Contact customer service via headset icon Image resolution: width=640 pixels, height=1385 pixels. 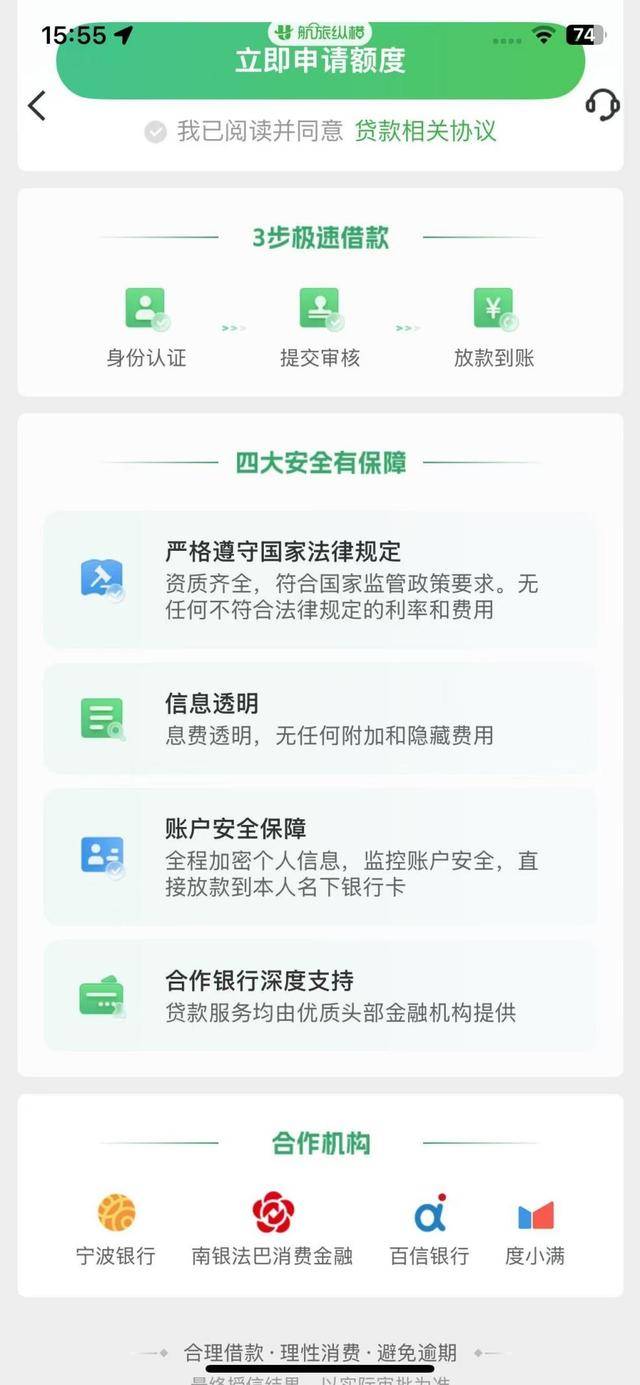click(602, 104)
